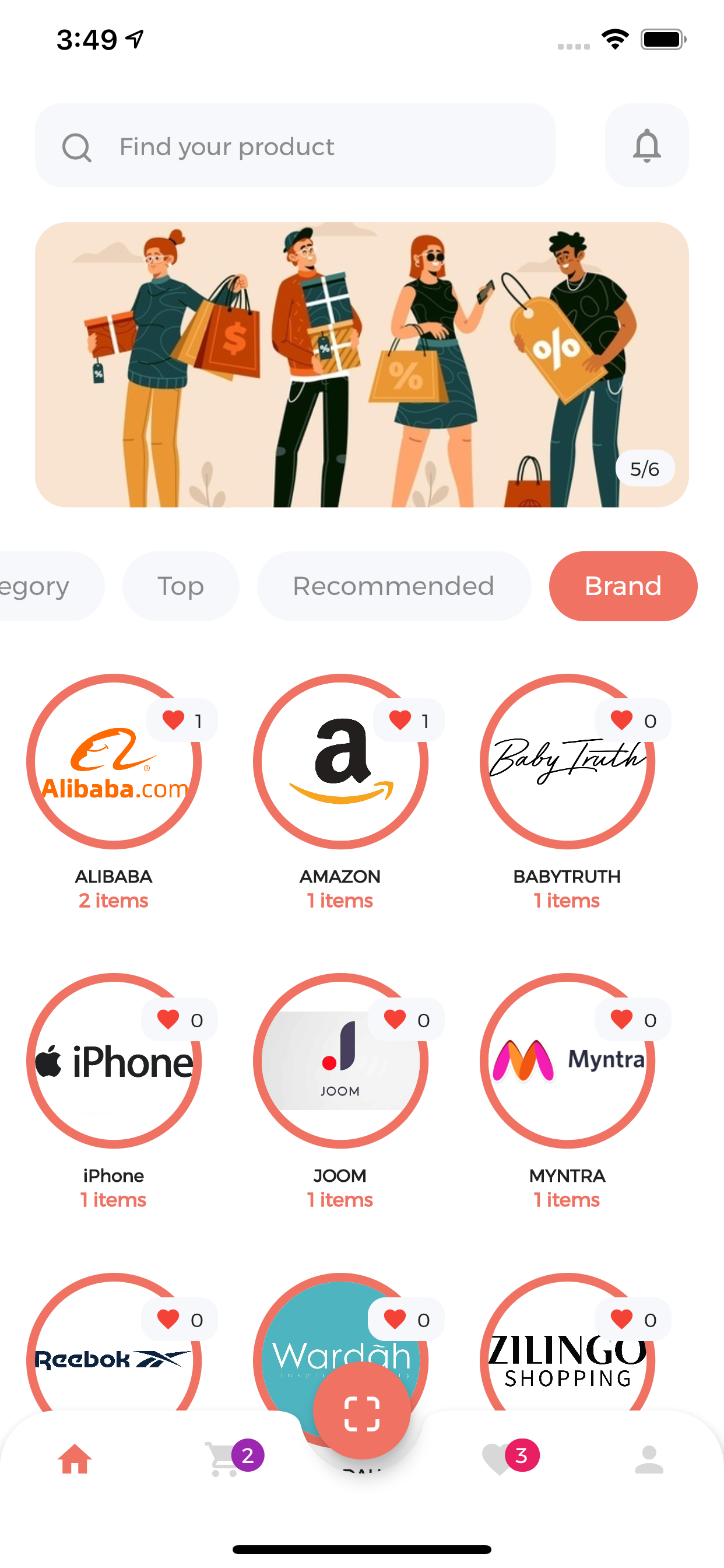Open the Alibaba brand
This screenshot has height=1568, width=724.
(114, 761)
